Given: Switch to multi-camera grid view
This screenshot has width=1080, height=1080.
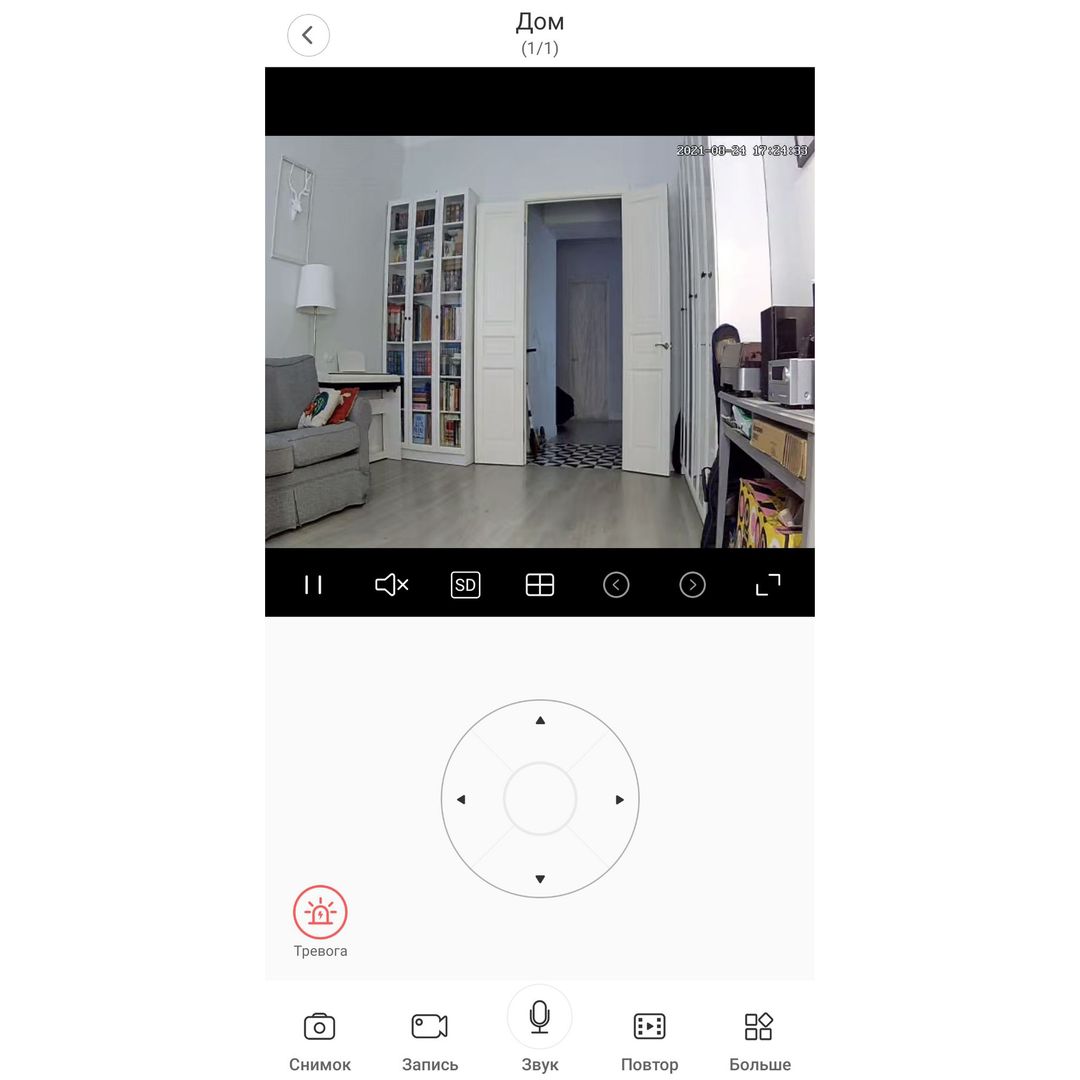Looking at the screenshot, I should point(540,585).
